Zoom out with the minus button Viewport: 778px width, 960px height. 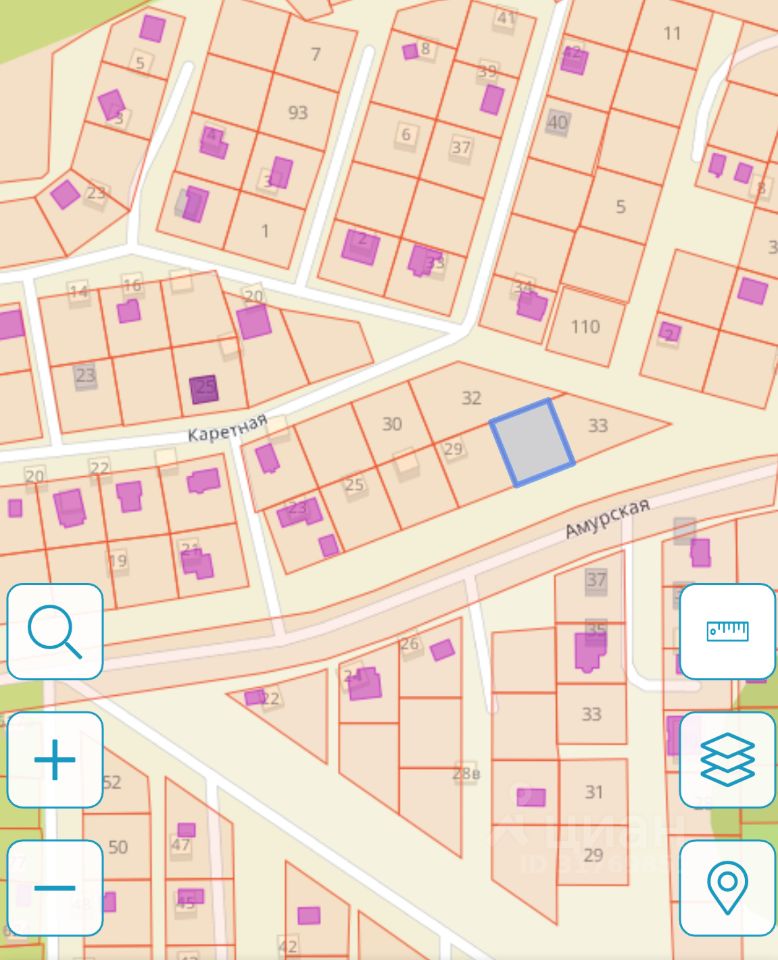[55, 888]
